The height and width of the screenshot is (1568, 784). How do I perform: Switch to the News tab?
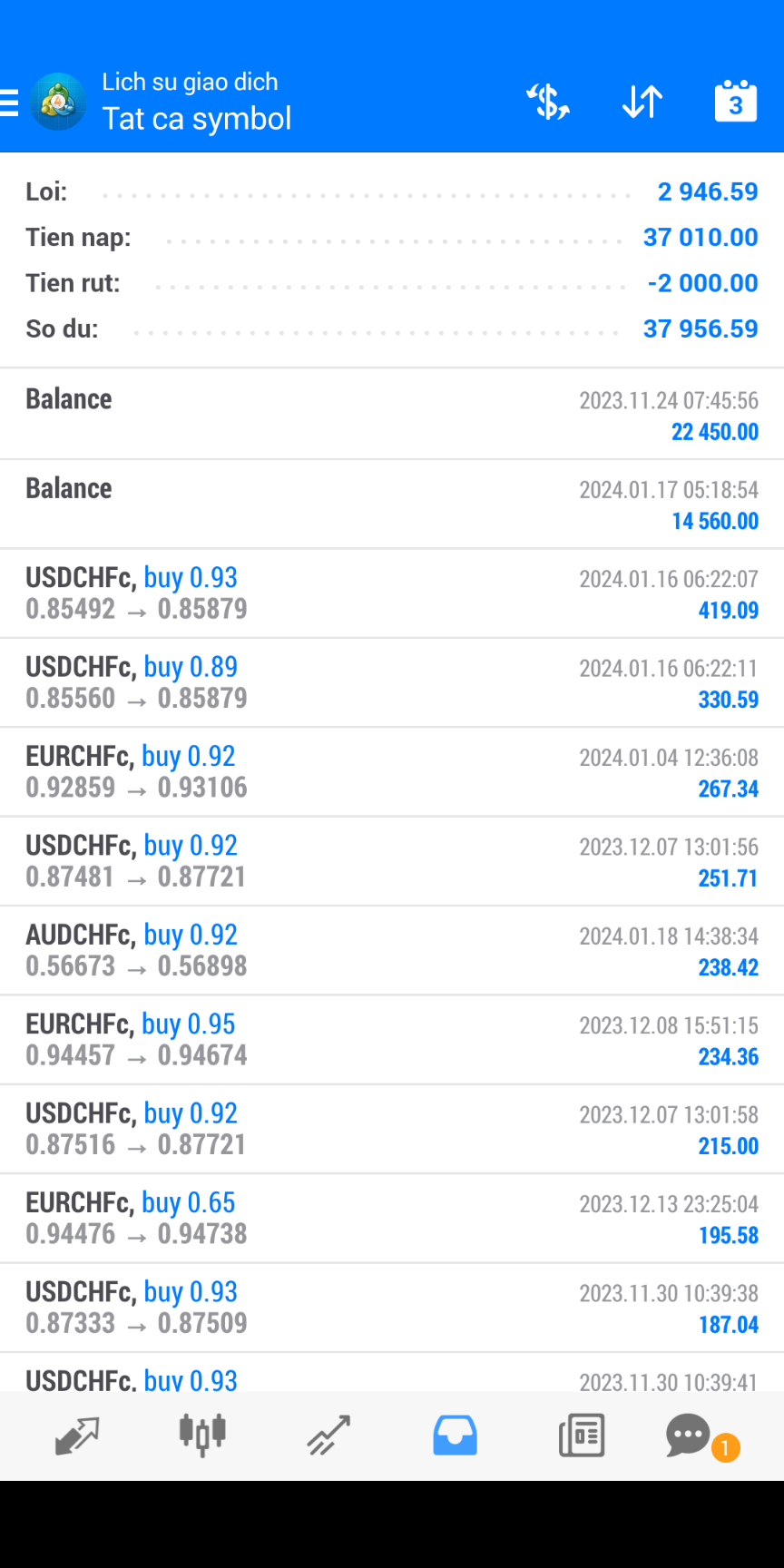[x=582, y=1436]
